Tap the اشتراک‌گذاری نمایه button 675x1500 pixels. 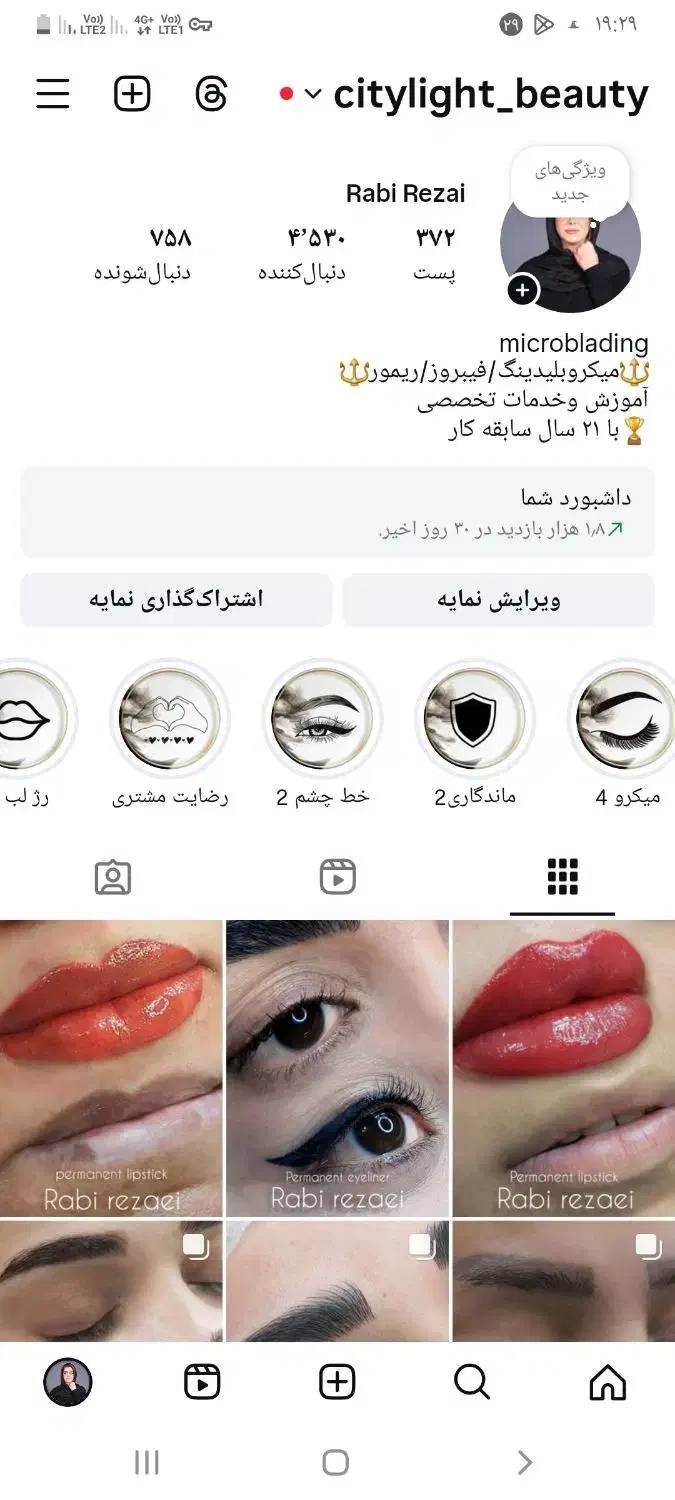176,600
